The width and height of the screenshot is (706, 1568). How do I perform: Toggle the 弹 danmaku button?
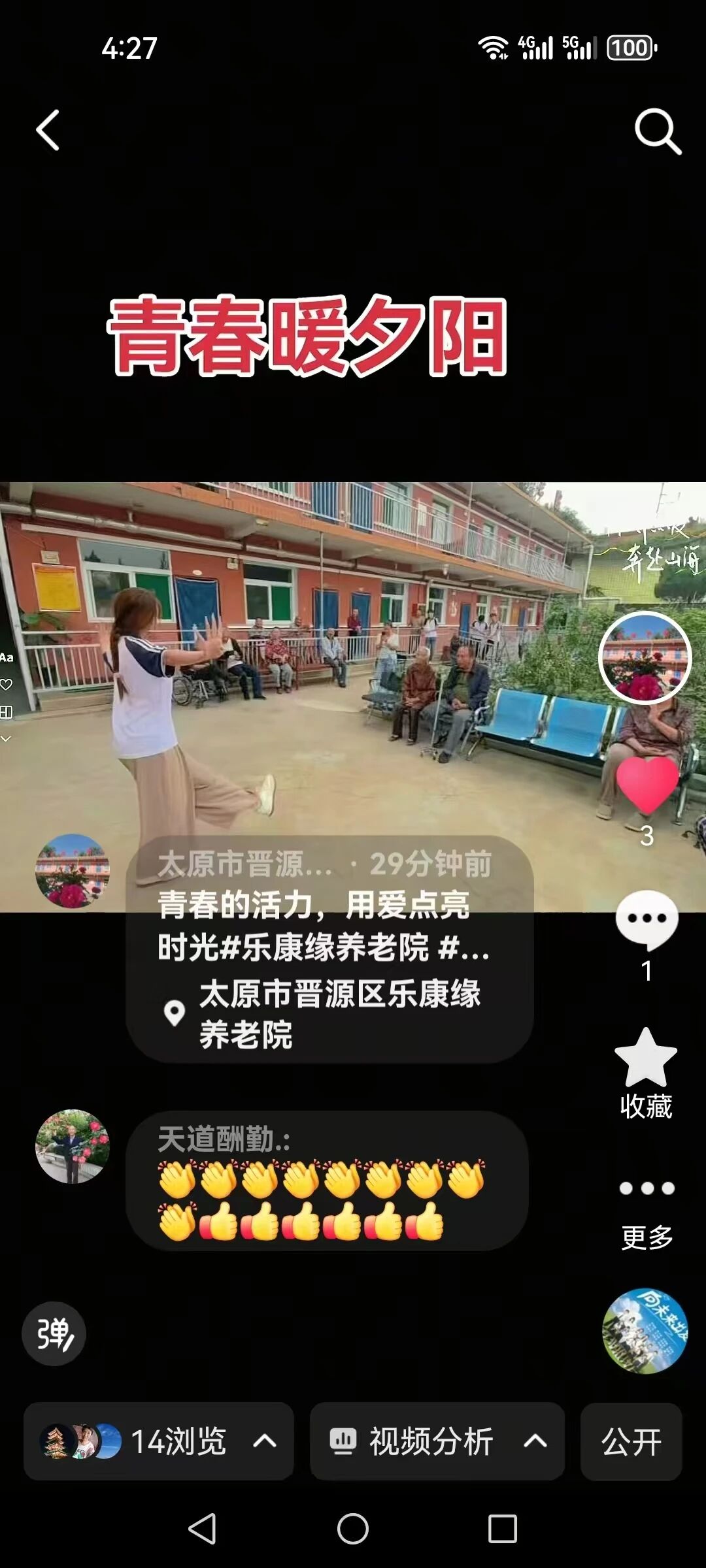[x=54, y=1333]
